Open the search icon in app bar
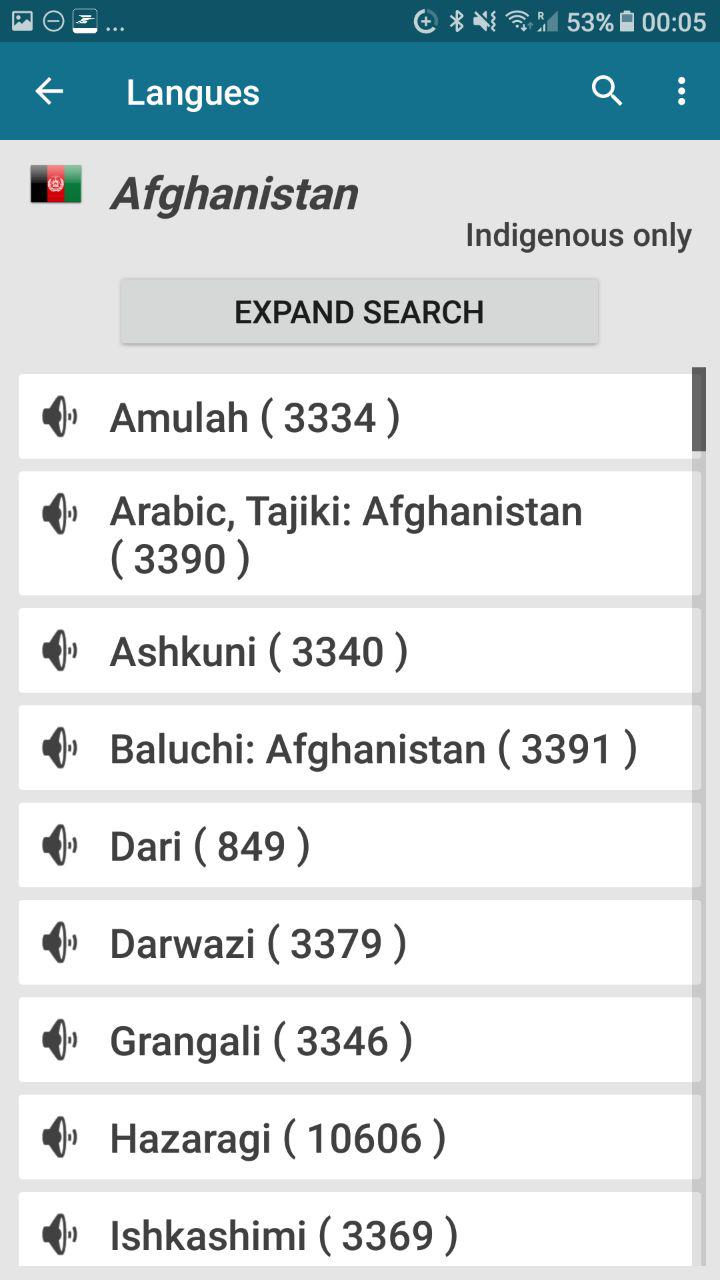The width and height of the screenshot is (720, 1280). [x=607, y=92]
